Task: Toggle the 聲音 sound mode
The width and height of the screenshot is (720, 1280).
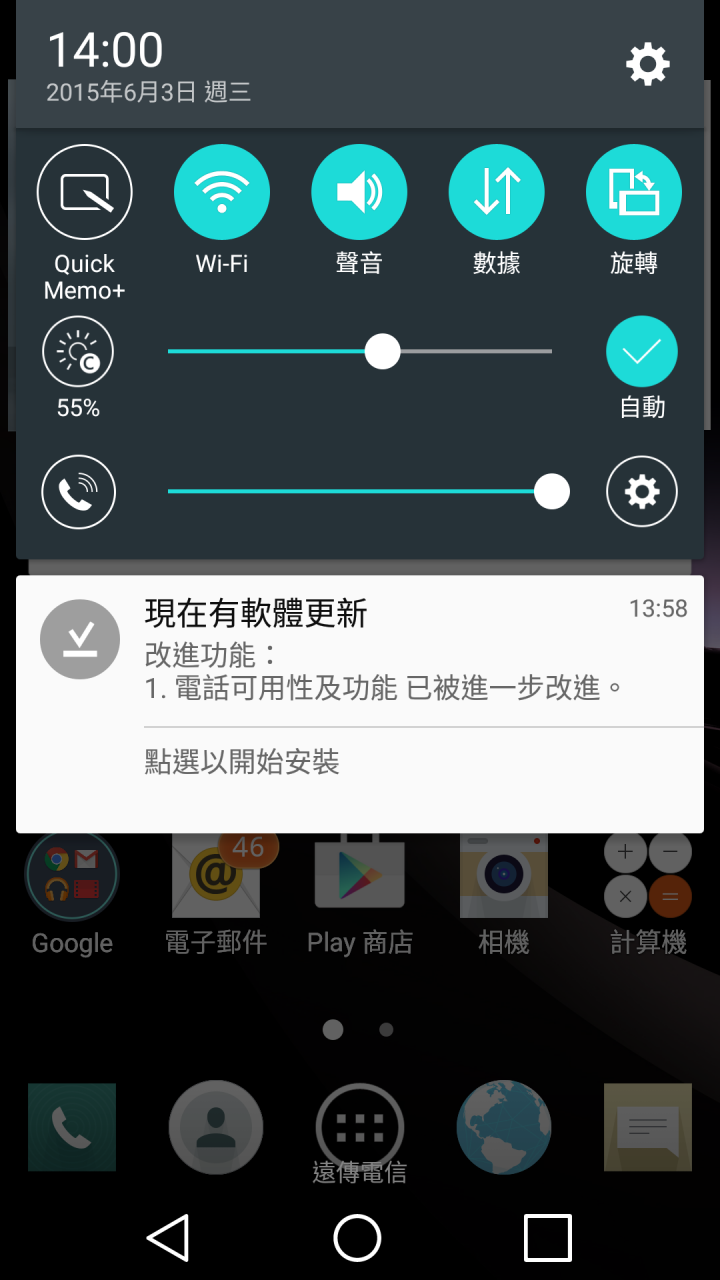Action: pos(359,192)
